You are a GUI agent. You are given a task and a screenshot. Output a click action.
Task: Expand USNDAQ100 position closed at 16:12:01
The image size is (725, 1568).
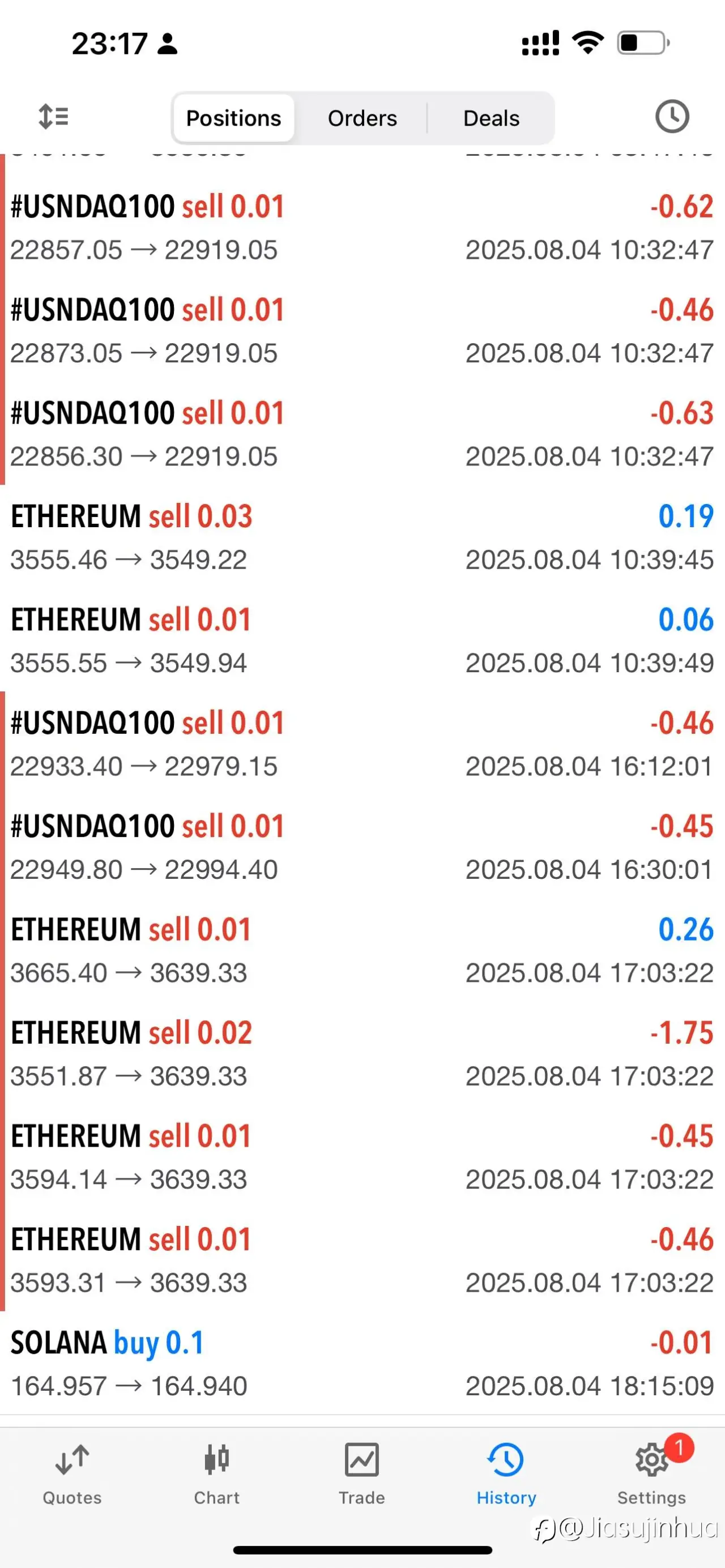coord(362,743)
